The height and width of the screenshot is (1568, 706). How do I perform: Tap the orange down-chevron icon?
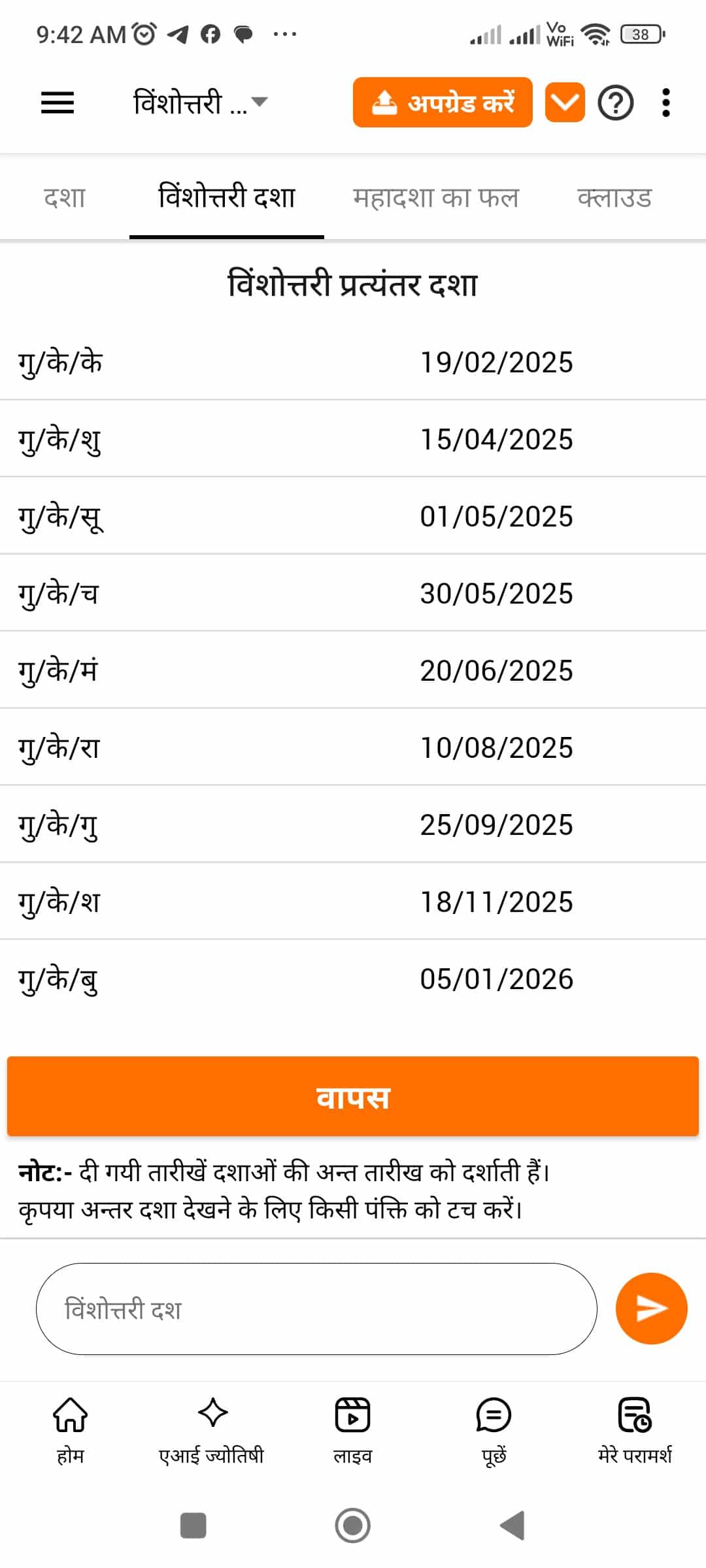565,103
